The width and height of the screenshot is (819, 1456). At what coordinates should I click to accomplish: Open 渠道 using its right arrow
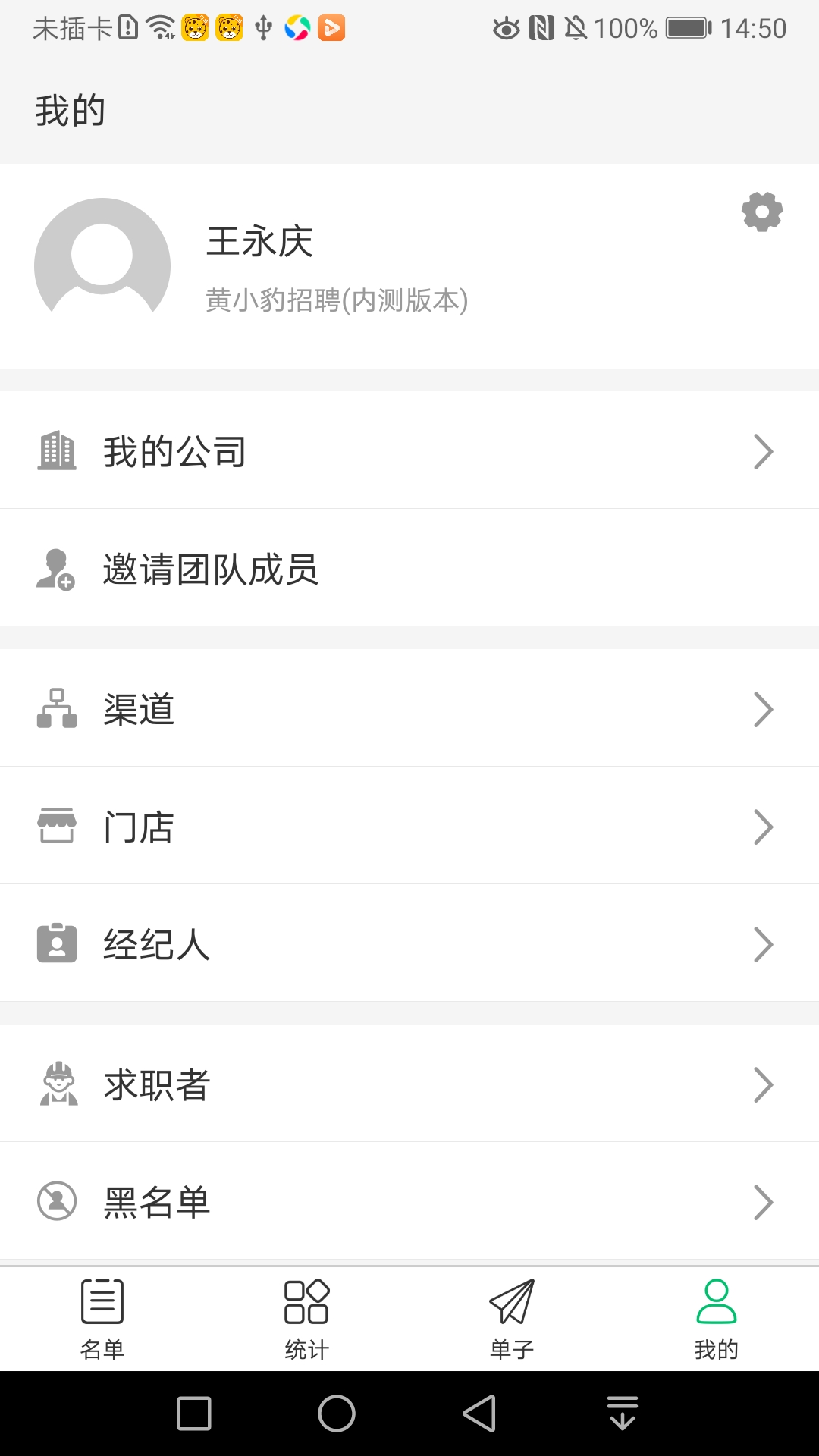pos(763,709)
